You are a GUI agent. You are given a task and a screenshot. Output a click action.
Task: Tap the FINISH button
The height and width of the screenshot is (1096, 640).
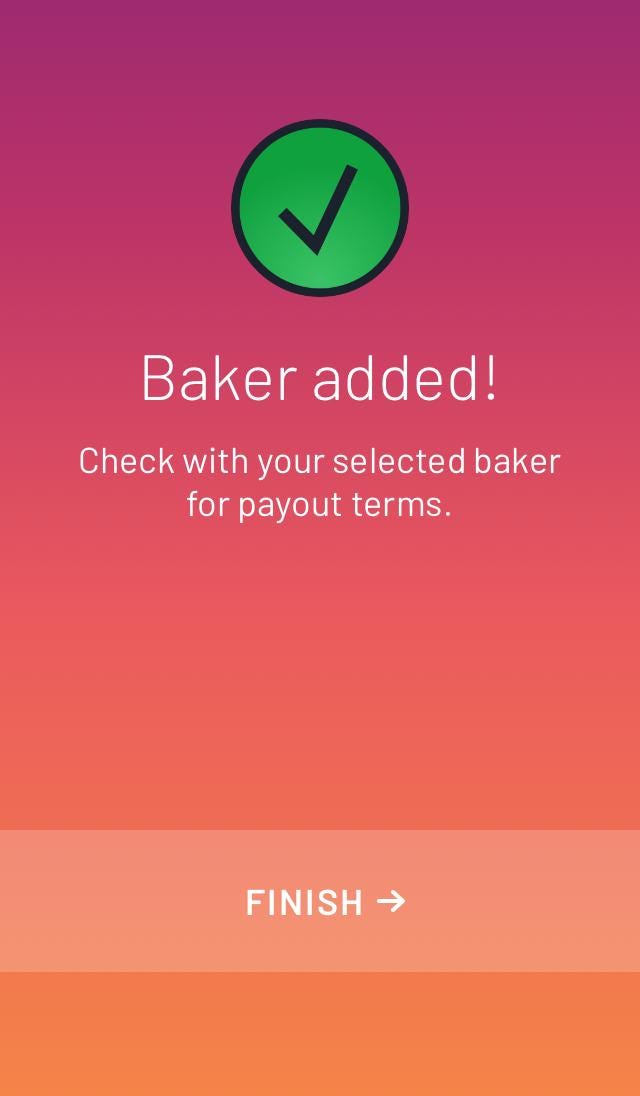(x=320, y=900)
